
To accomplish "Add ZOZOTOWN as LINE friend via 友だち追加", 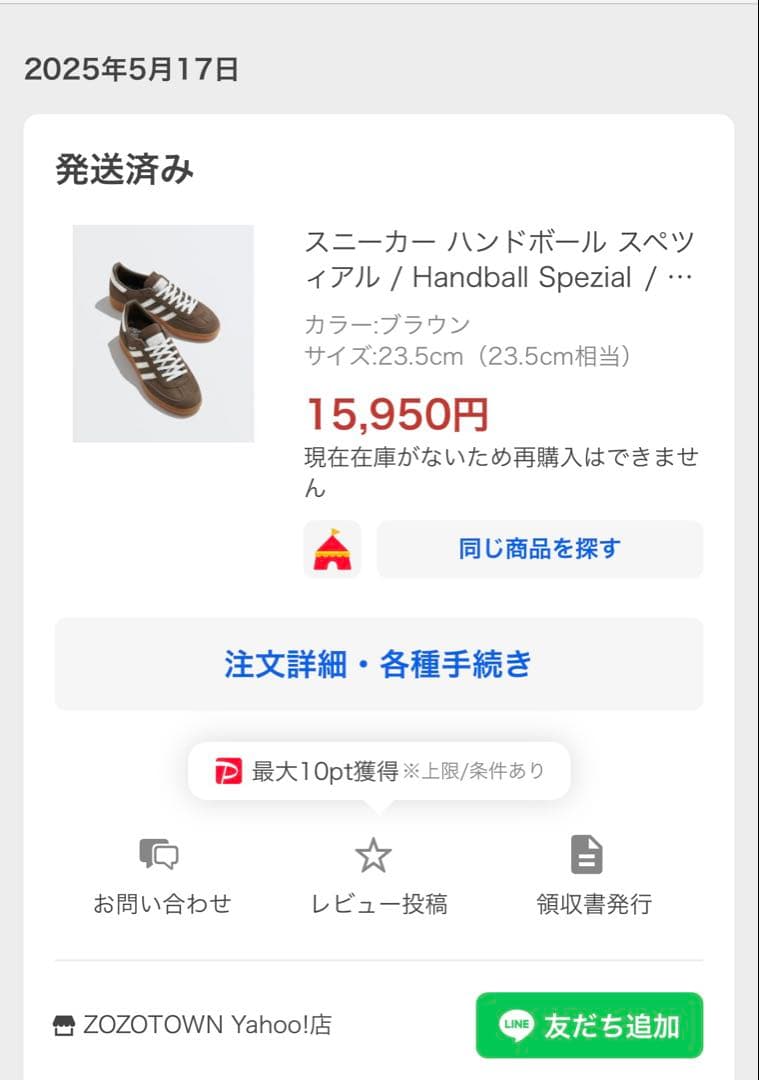I will coord(589,1026).
